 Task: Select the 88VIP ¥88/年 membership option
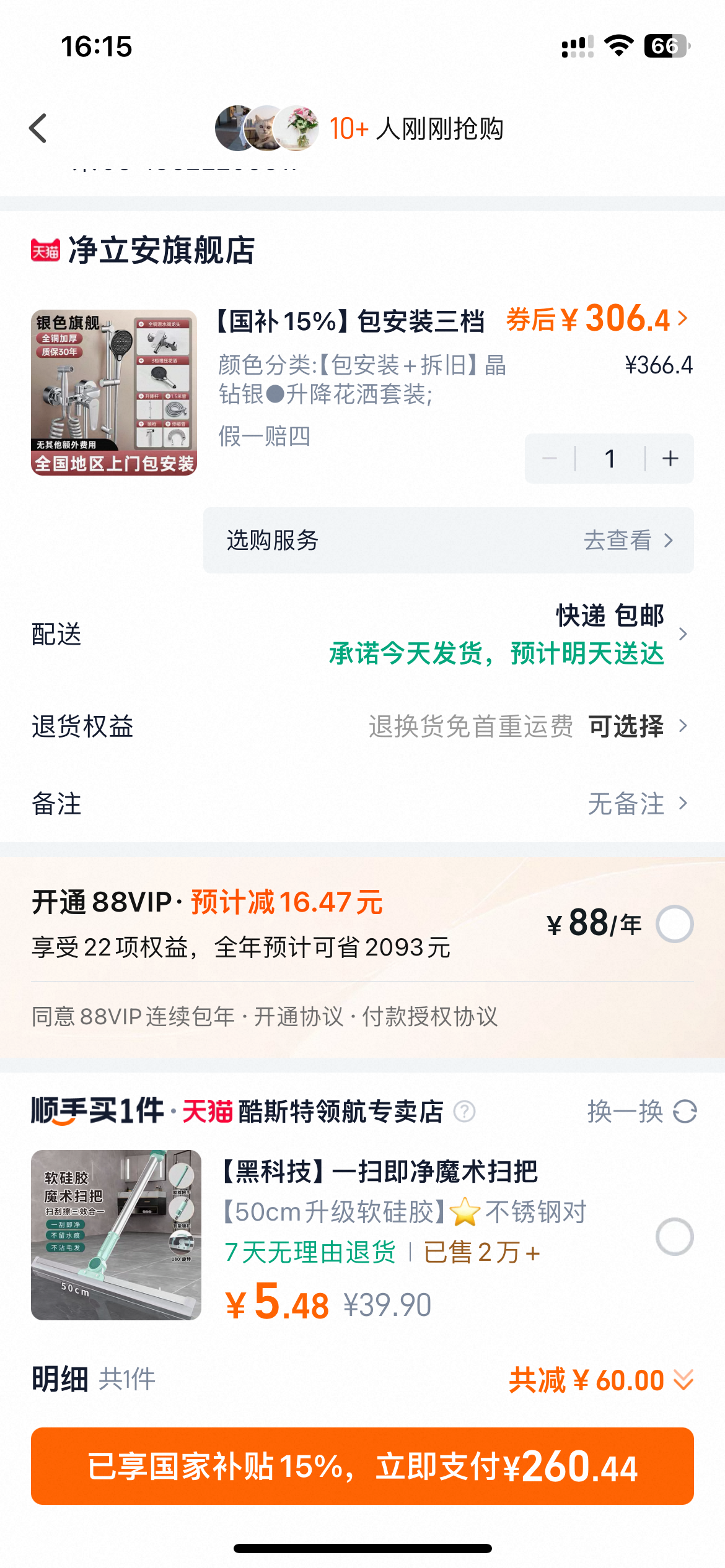674,924
